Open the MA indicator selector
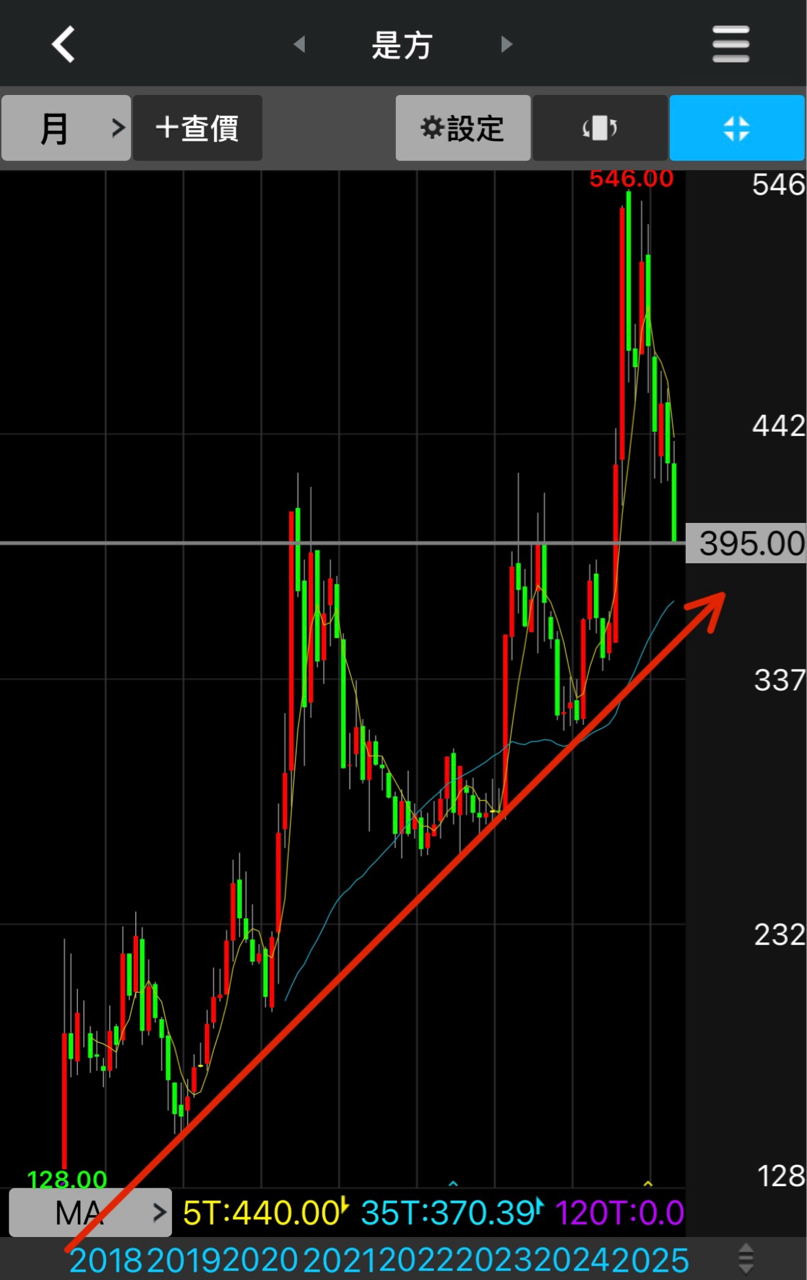The width and height of the screenshot is (807, 1280). (x=90, y=1213)
